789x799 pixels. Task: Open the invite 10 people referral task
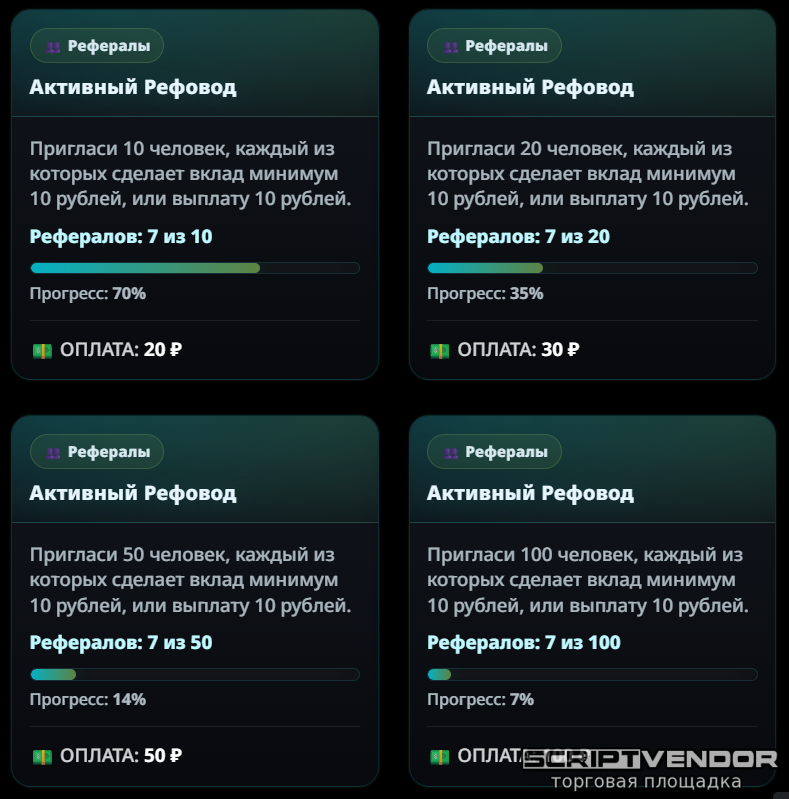click(x=194, y=194)
